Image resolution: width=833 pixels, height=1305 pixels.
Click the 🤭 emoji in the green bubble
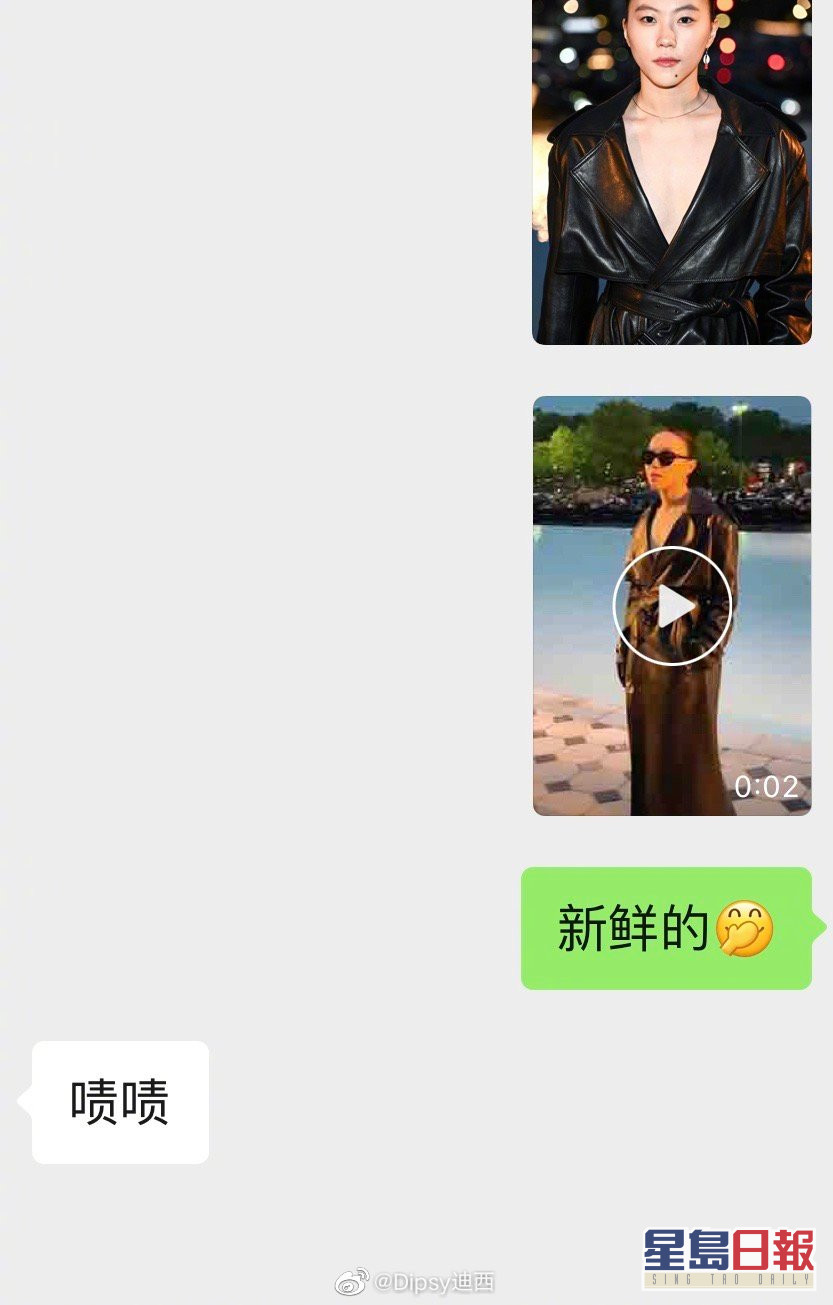click(x=744, y=928)
